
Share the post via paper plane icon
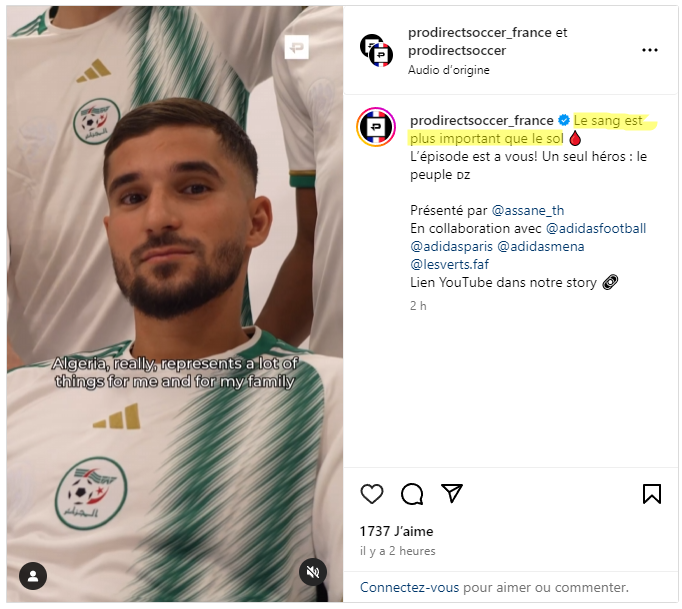coord(452,494)
